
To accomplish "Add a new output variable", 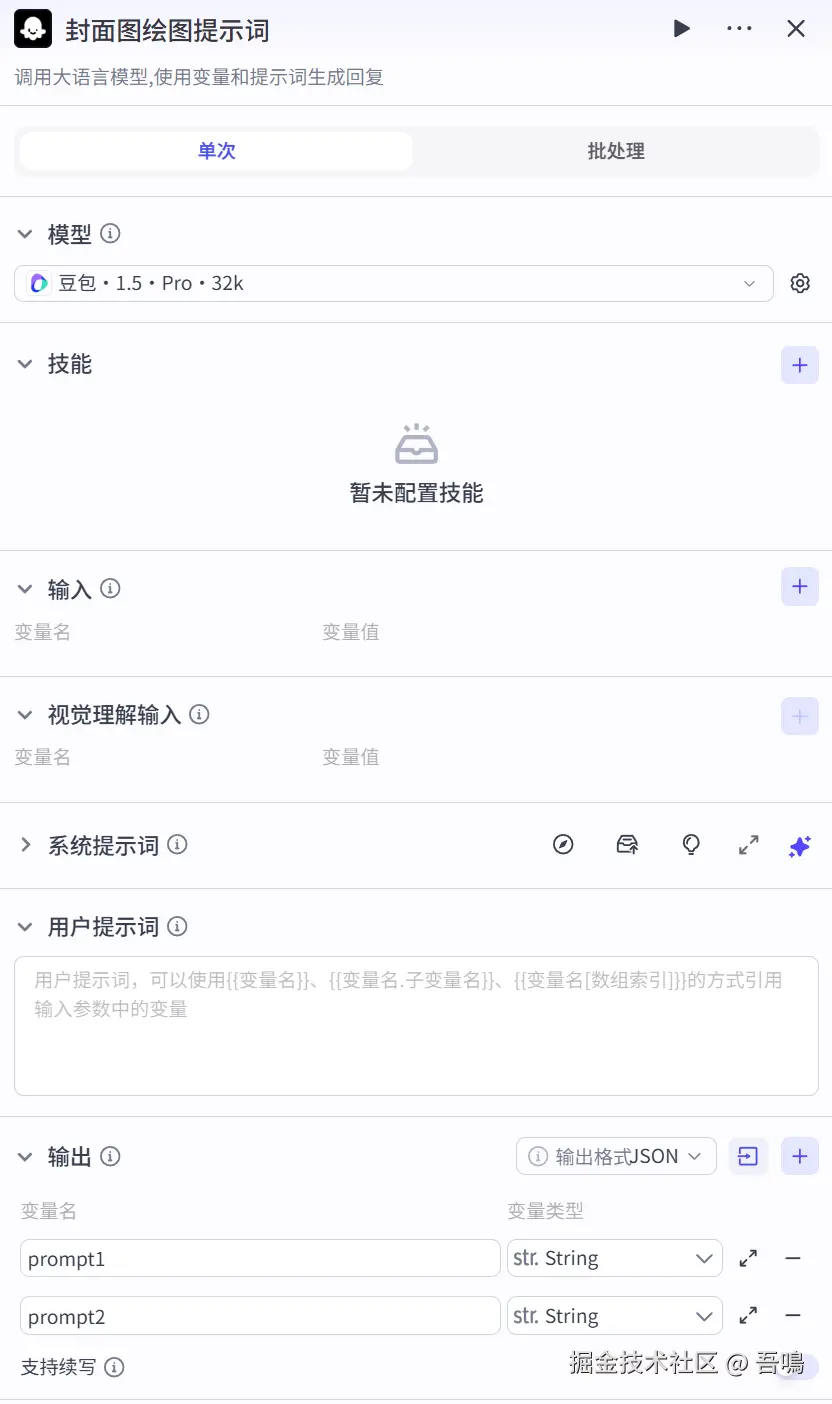I will (x=800, y=1157).
